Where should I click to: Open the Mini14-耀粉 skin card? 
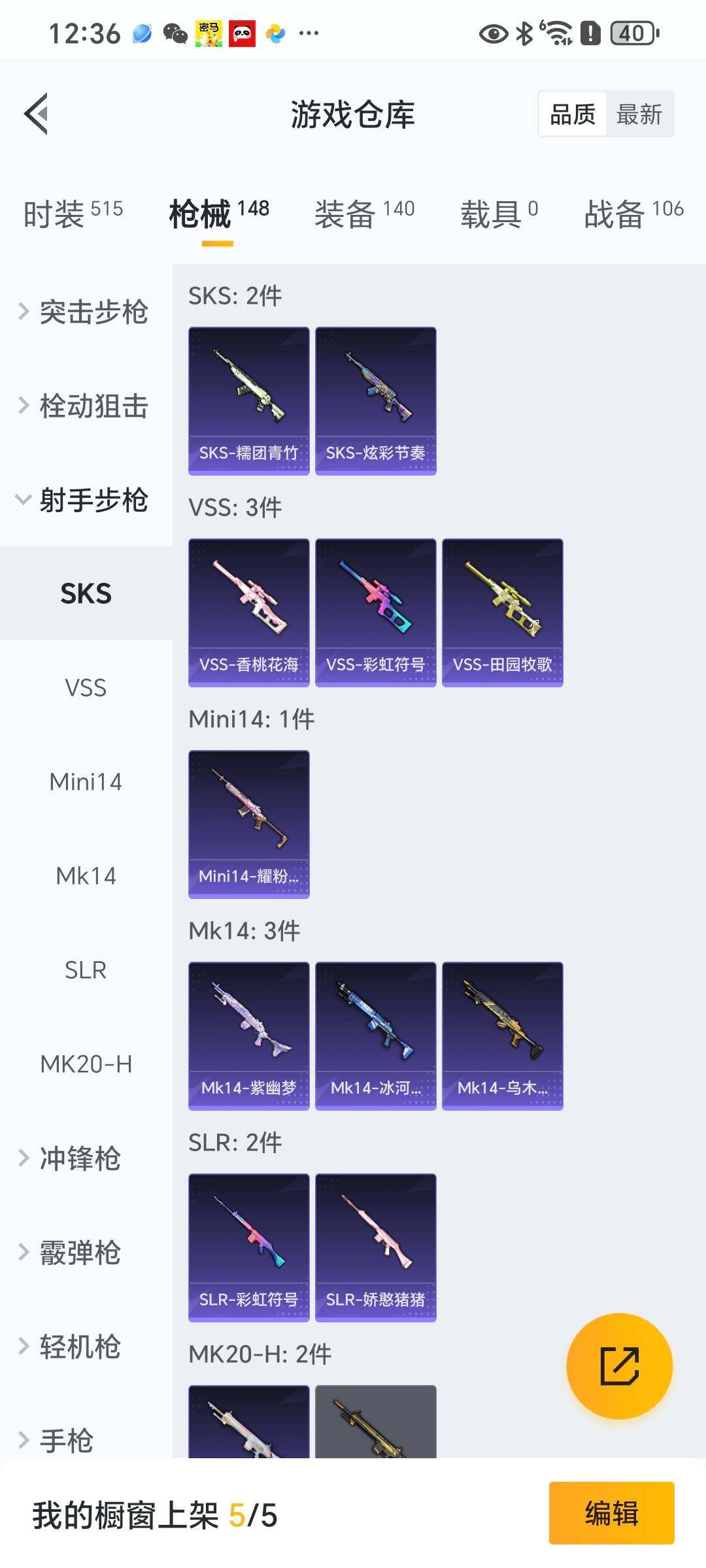pos(248,824)
